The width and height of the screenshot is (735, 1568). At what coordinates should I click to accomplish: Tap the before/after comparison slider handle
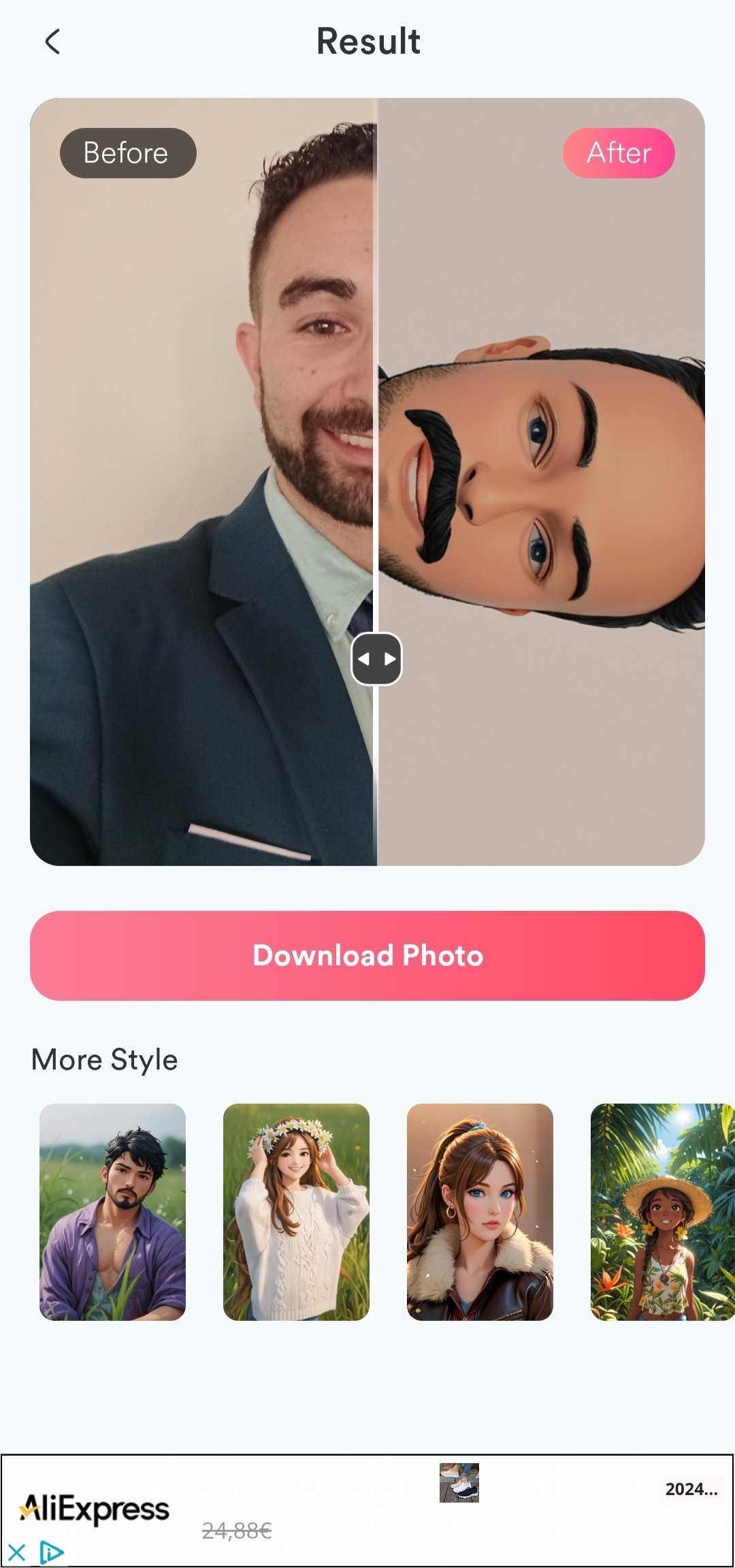(x=376, y=658)
